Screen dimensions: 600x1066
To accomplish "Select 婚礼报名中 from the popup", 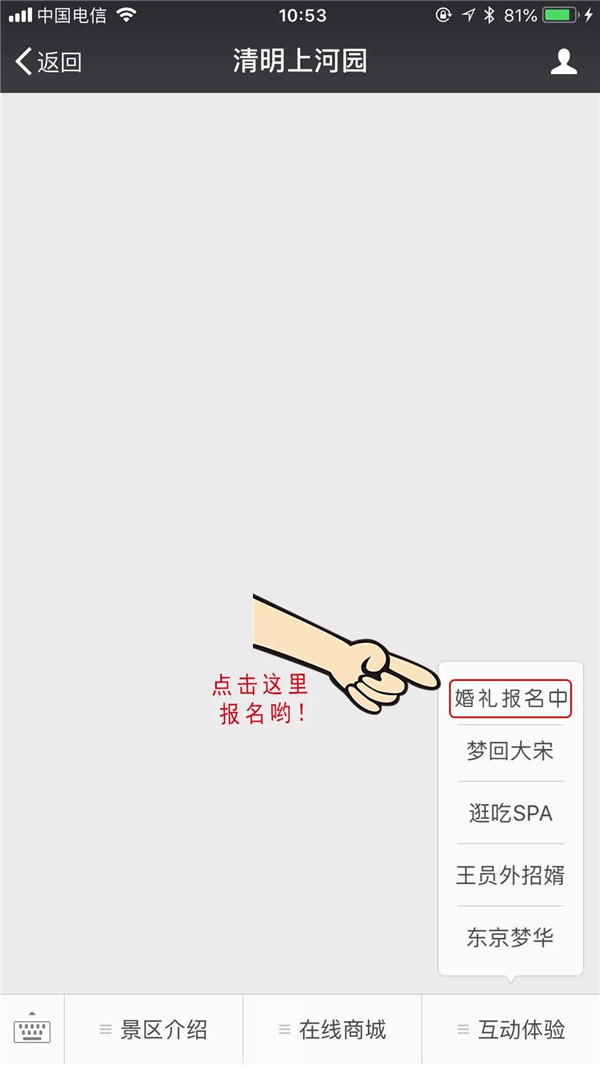I will click(510, 698).
